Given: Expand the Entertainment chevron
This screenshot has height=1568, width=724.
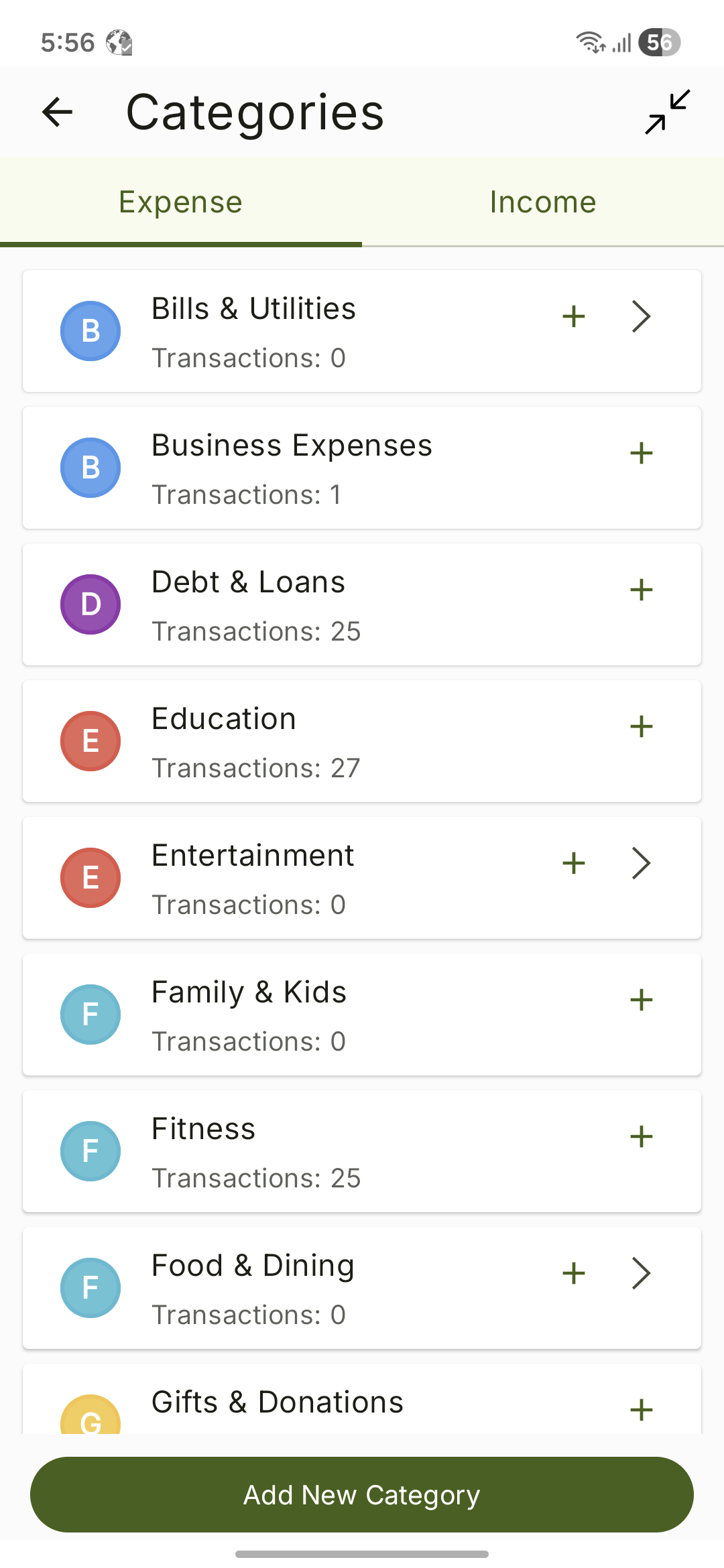Looking at the screenshot, I should point(642,863).
